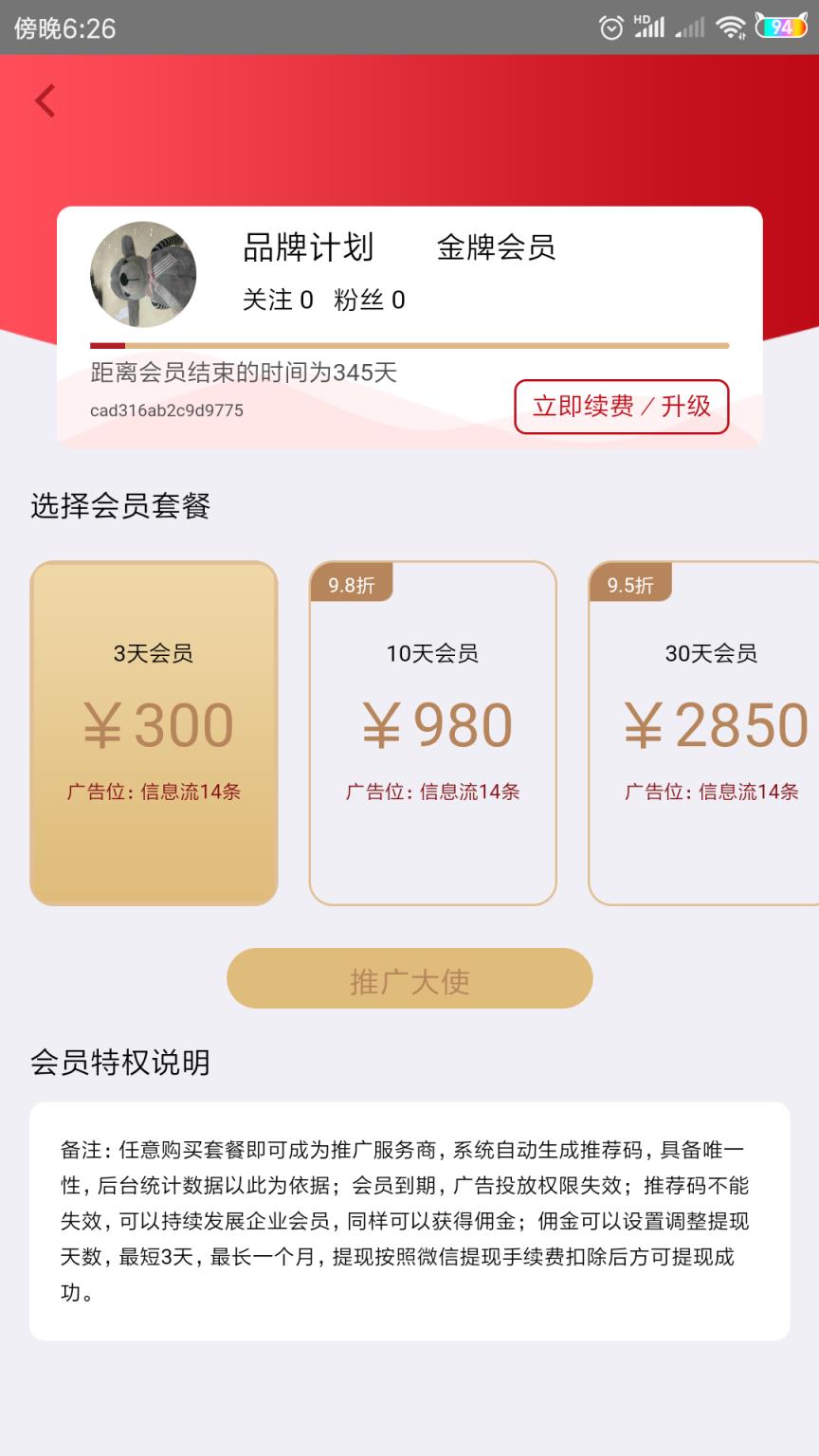Tap the 9.5折 discount badge

pos(628,585)
